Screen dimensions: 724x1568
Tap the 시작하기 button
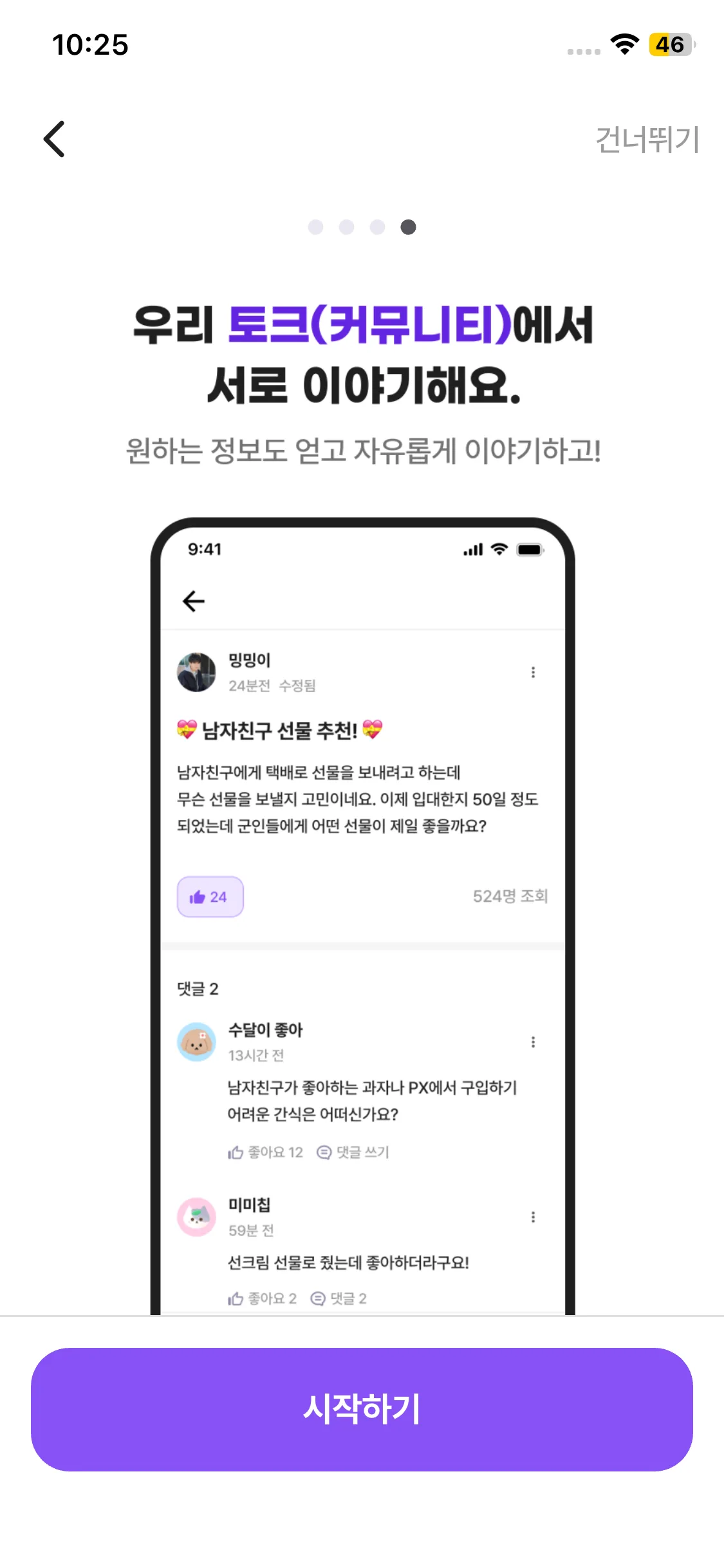[362, 1409]
